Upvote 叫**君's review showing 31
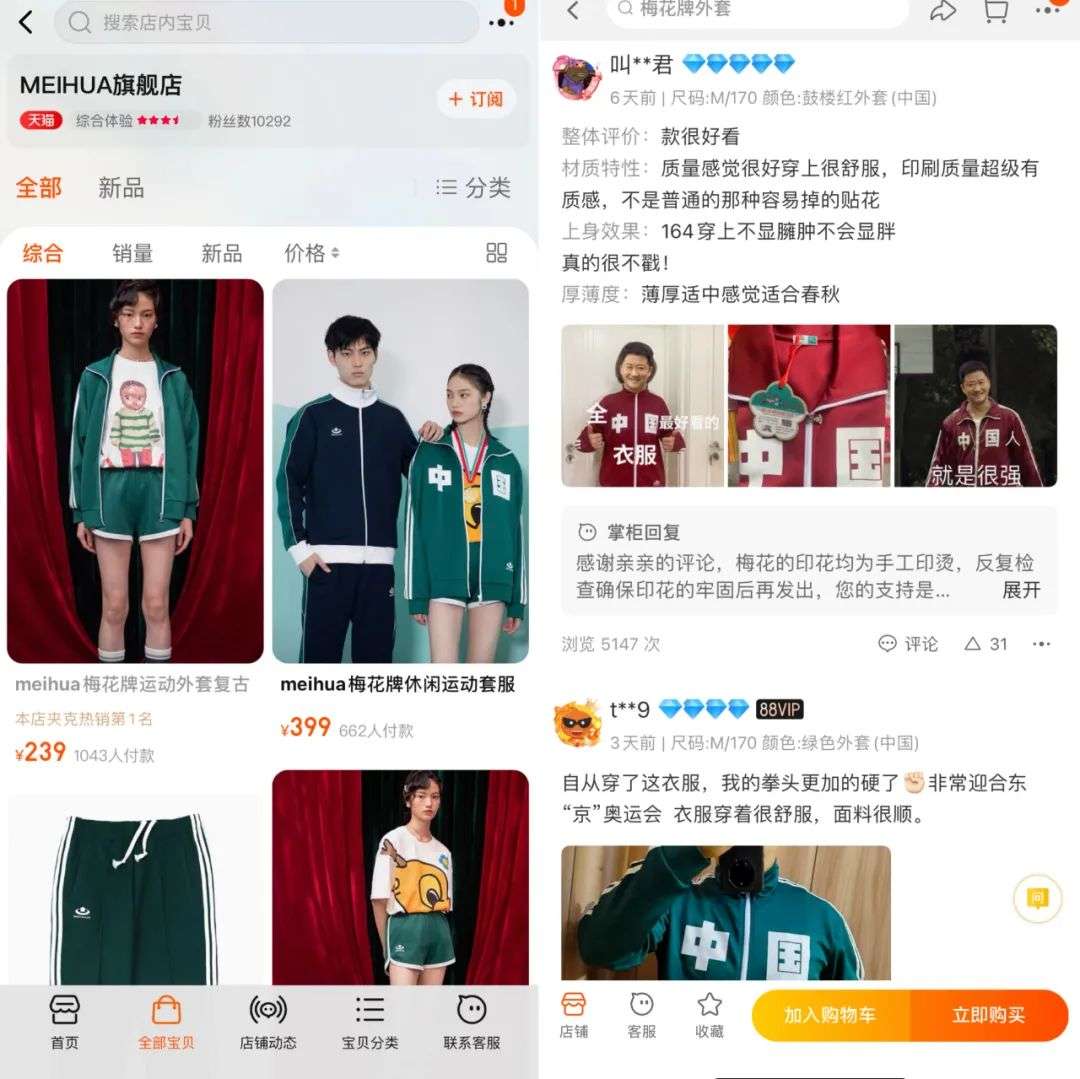 986,644
